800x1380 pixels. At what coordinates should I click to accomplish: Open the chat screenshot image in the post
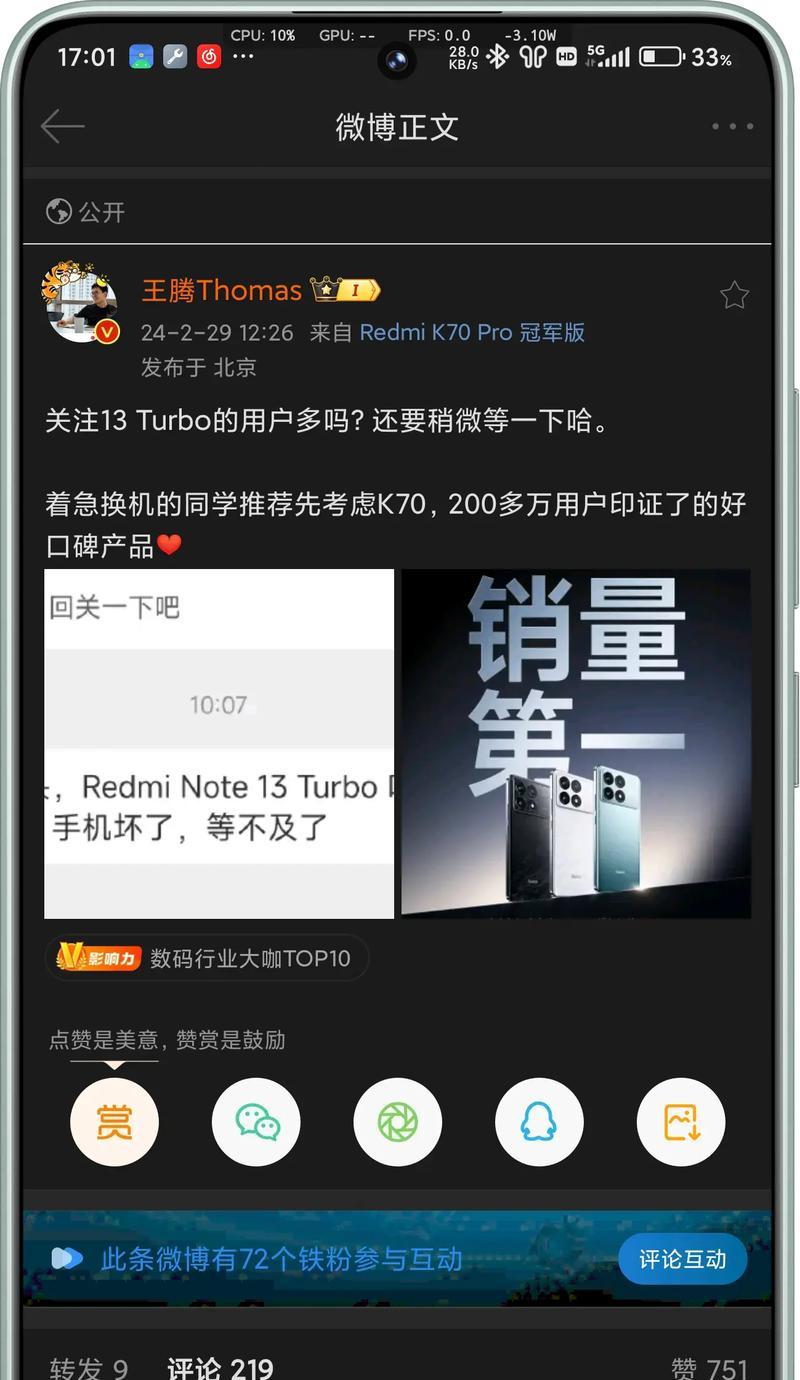219,743
